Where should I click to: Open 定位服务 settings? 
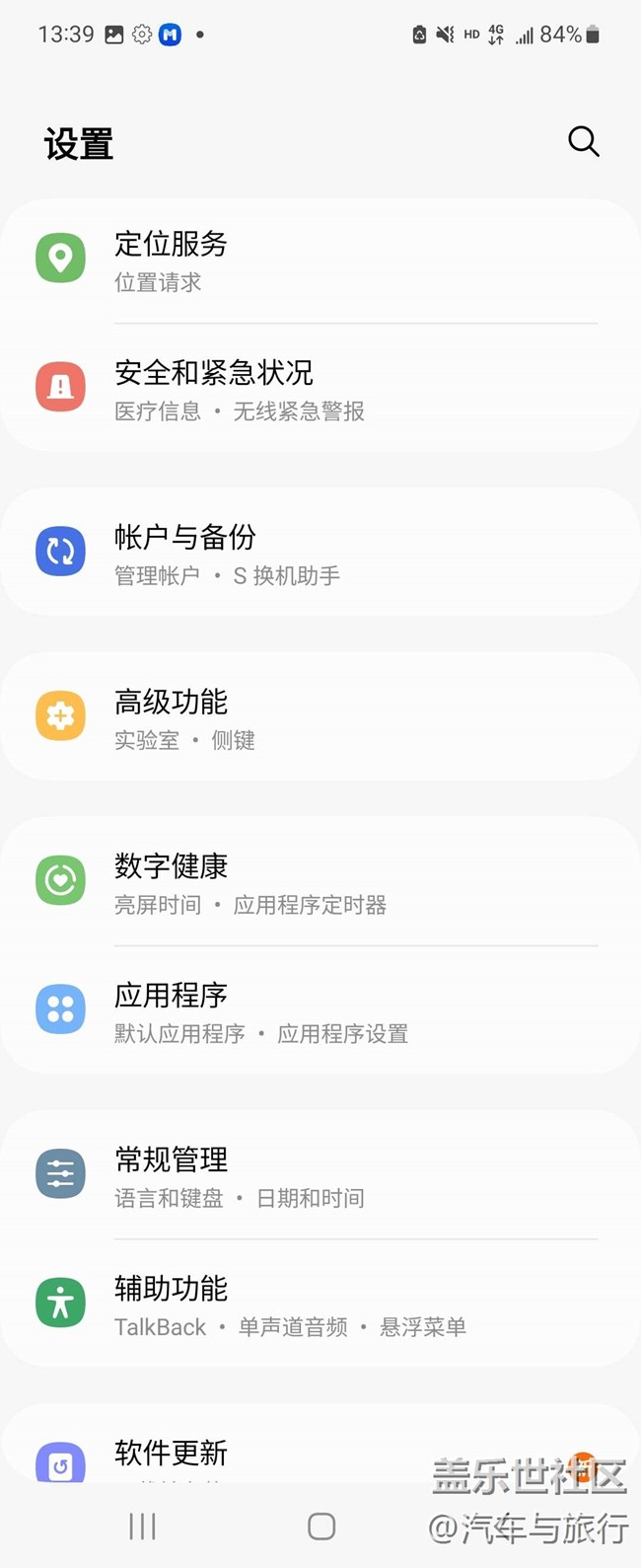tap(320, 261)
